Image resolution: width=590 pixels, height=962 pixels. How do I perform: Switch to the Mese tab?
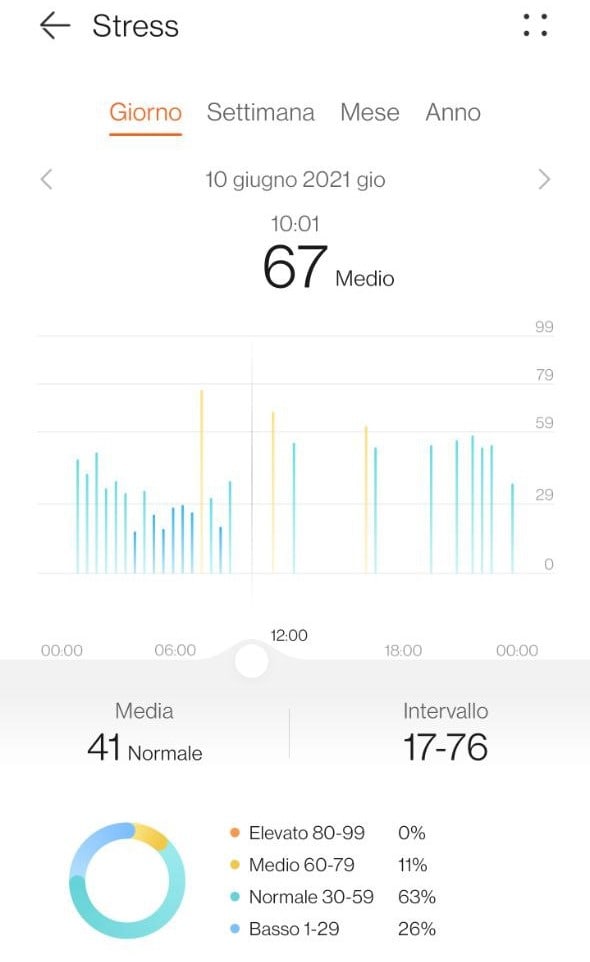[x=370, y=113]
